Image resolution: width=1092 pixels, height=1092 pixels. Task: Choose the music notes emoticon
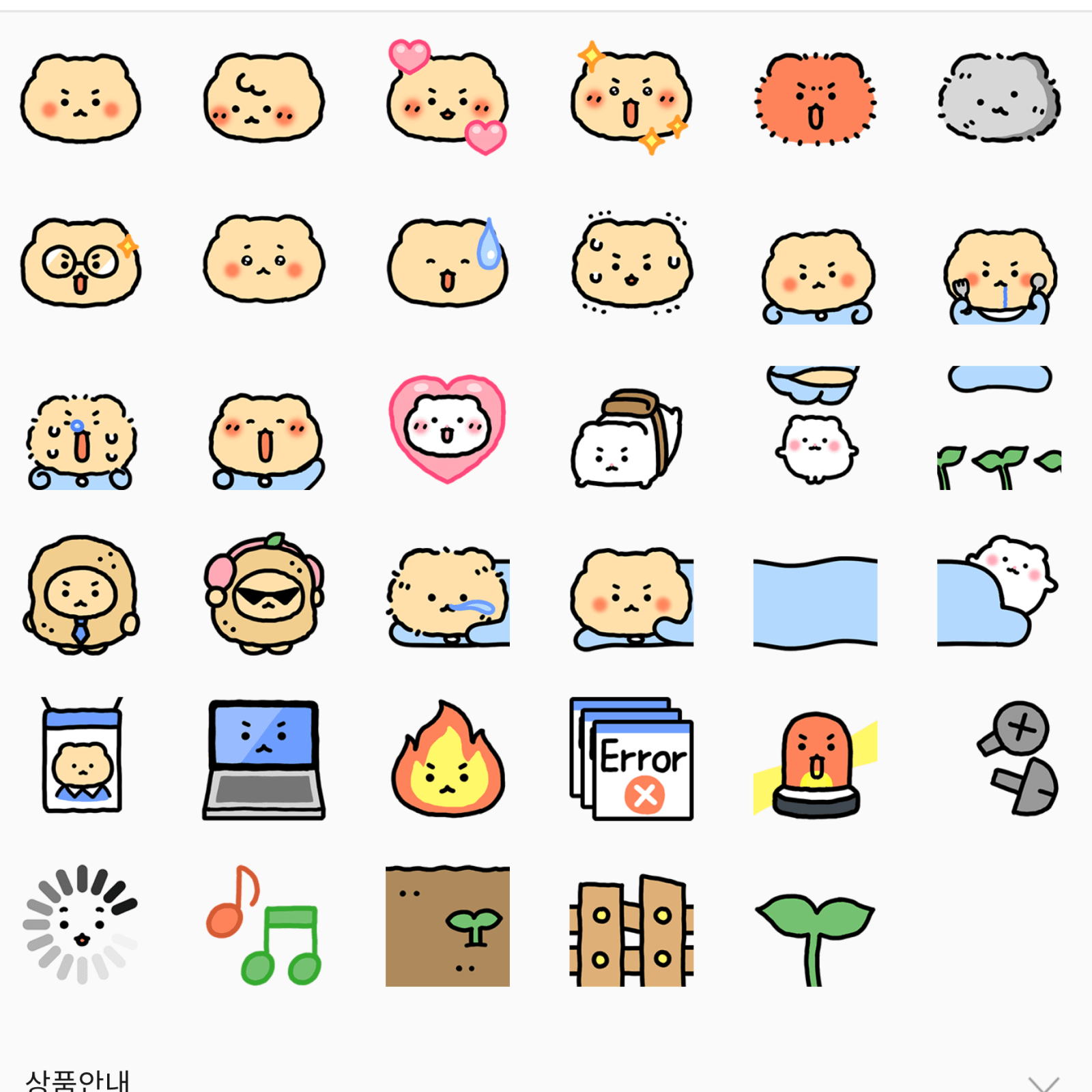point(264,925)
